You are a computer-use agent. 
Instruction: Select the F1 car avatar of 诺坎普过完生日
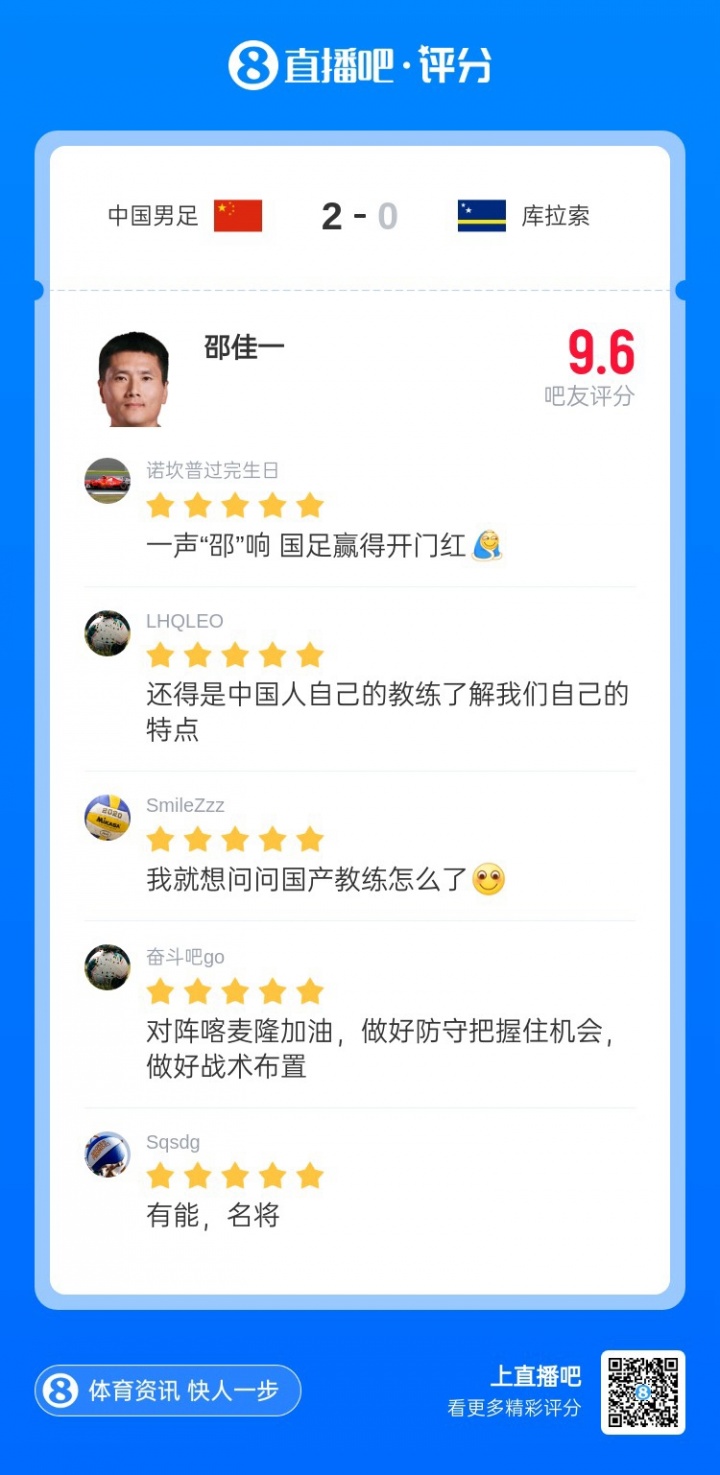click(x=107, y=480)
